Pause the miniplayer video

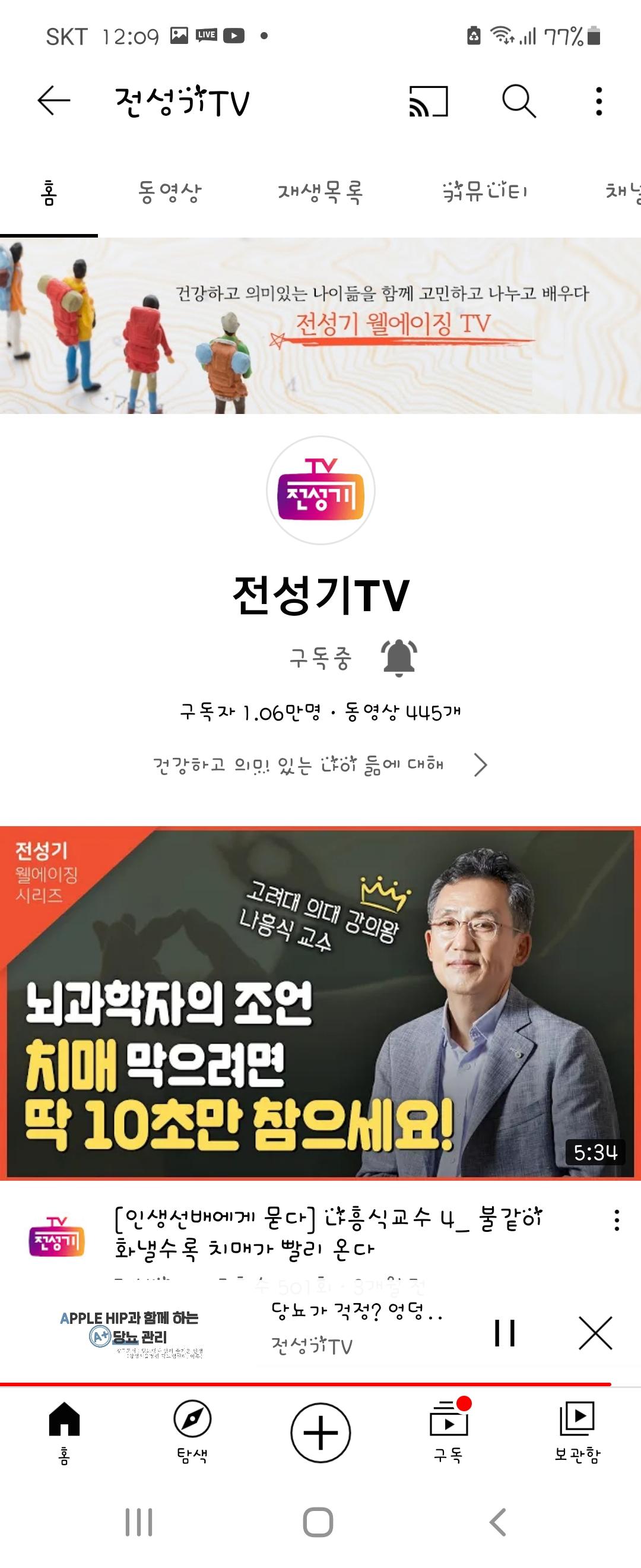504,1333
